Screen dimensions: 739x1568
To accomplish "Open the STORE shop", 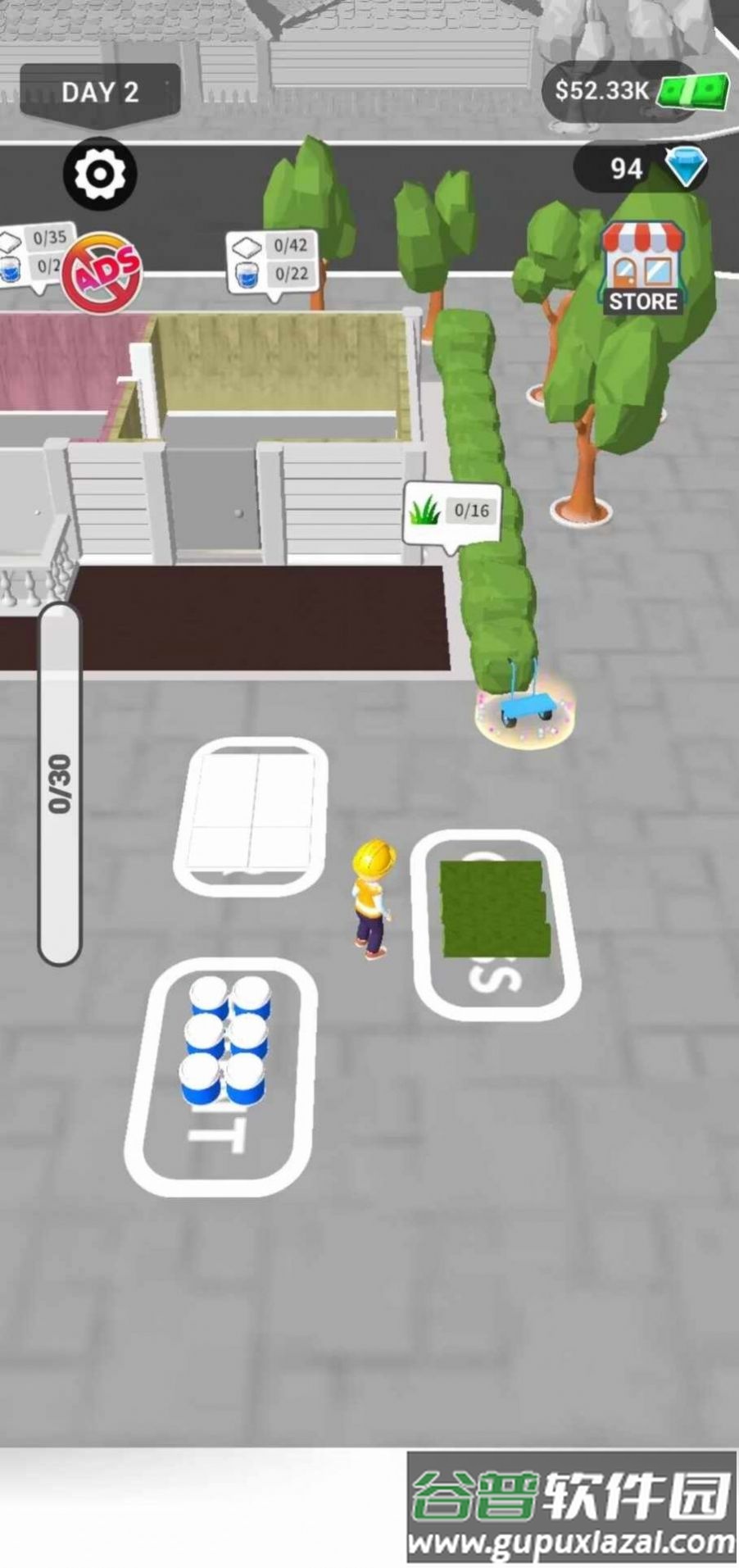I will (643, 268).
